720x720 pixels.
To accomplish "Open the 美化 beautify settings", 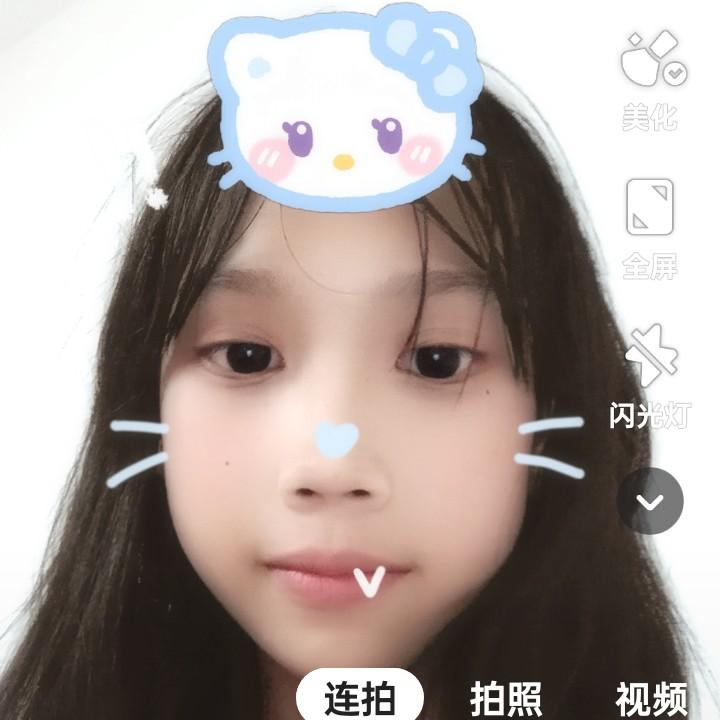I will coord(650,78).
